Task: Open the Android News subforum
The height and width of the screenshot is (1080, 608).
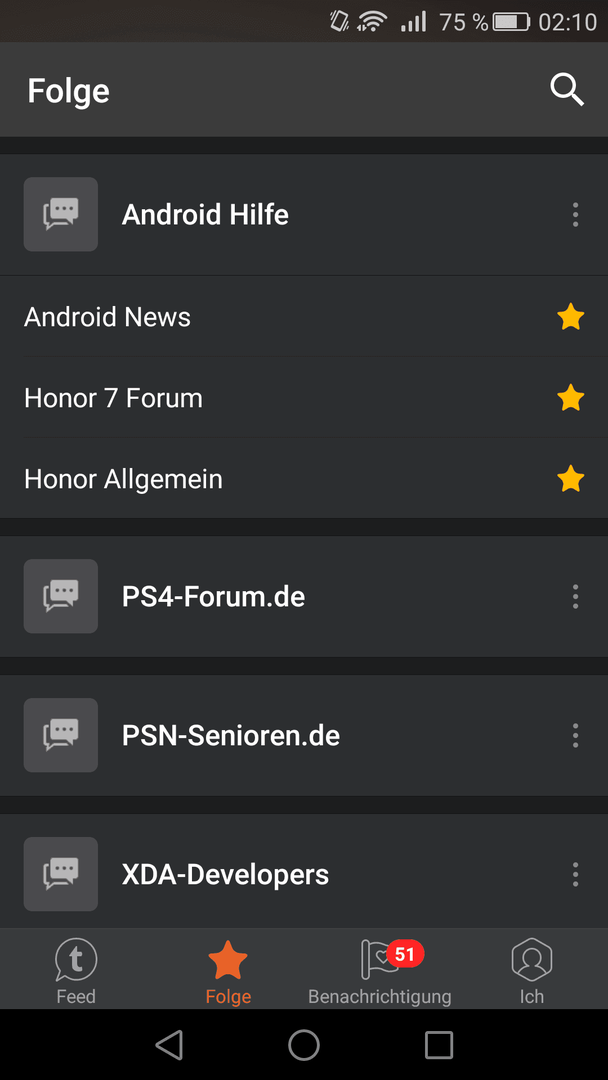Action: tap(304, 317)
